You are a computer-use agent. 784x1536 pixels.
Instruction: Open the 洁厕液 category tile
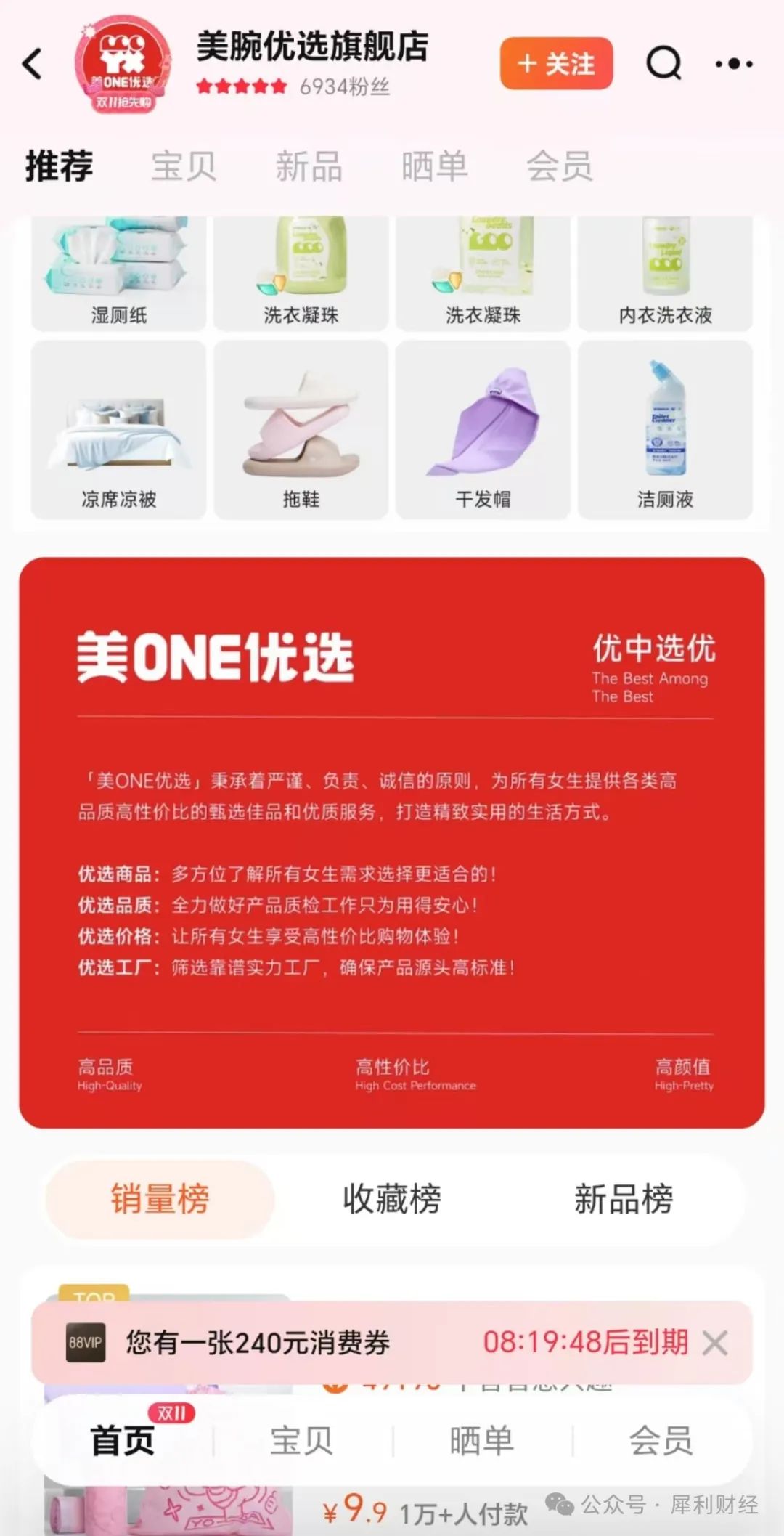point(665,430)
